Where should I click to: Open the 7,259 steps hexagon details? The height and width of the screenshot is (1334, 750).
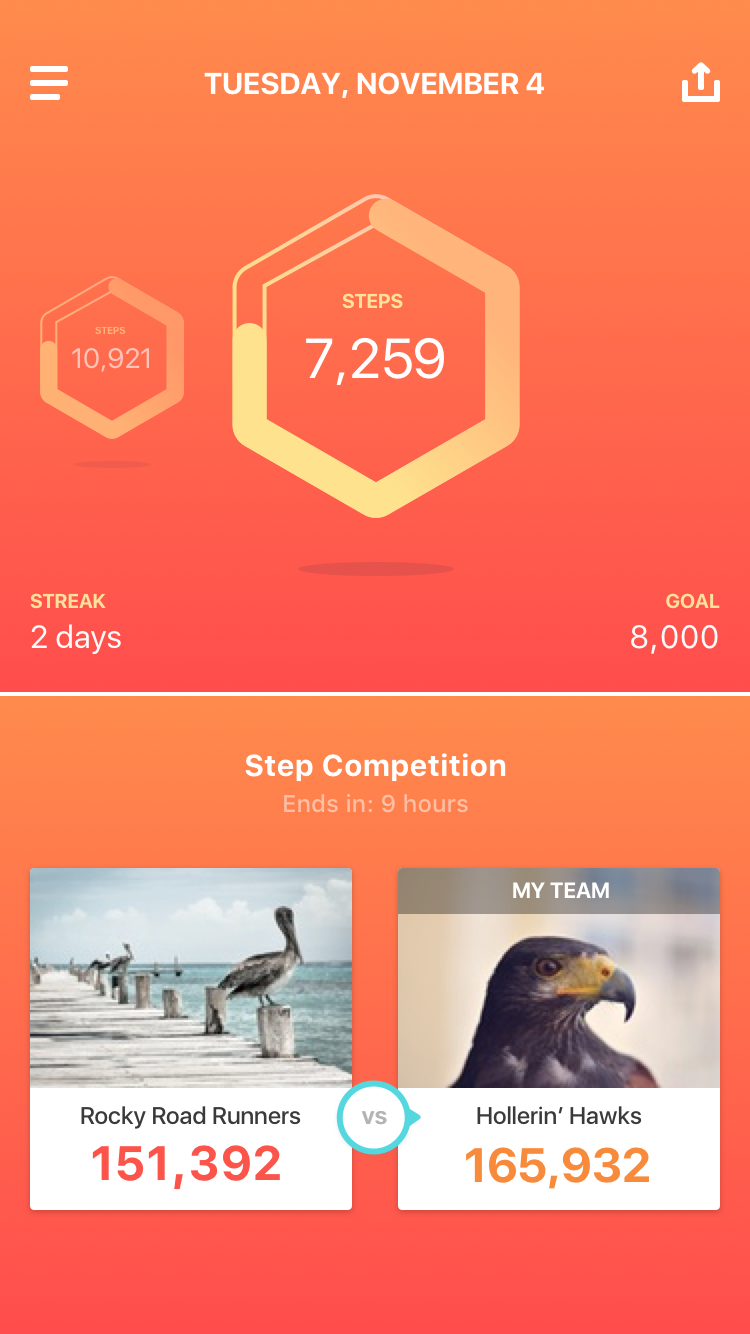click(375, 355)
